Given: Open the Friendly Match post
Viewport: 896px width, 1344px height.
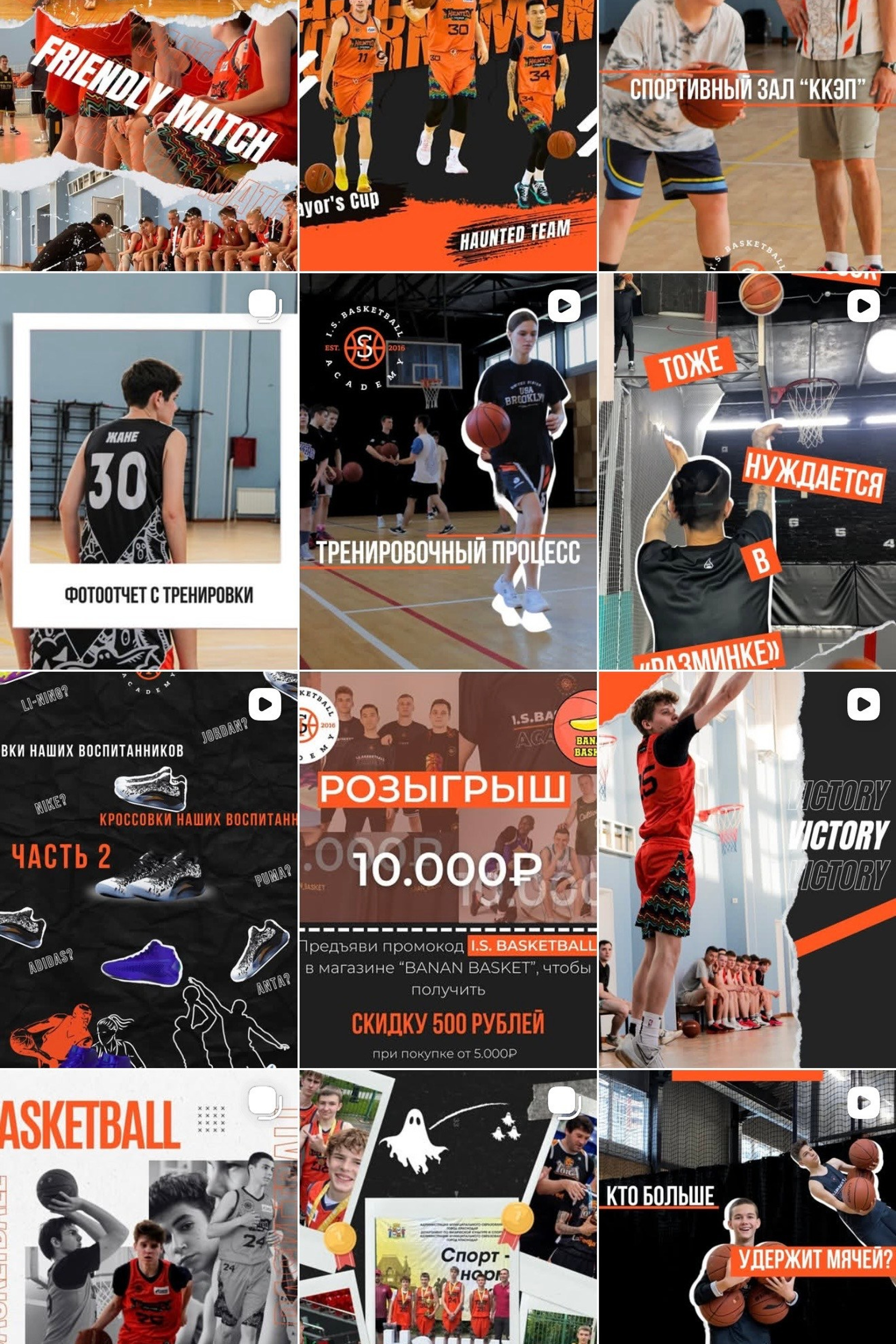Looking at the screenshot, I should [x=148, y=135].
